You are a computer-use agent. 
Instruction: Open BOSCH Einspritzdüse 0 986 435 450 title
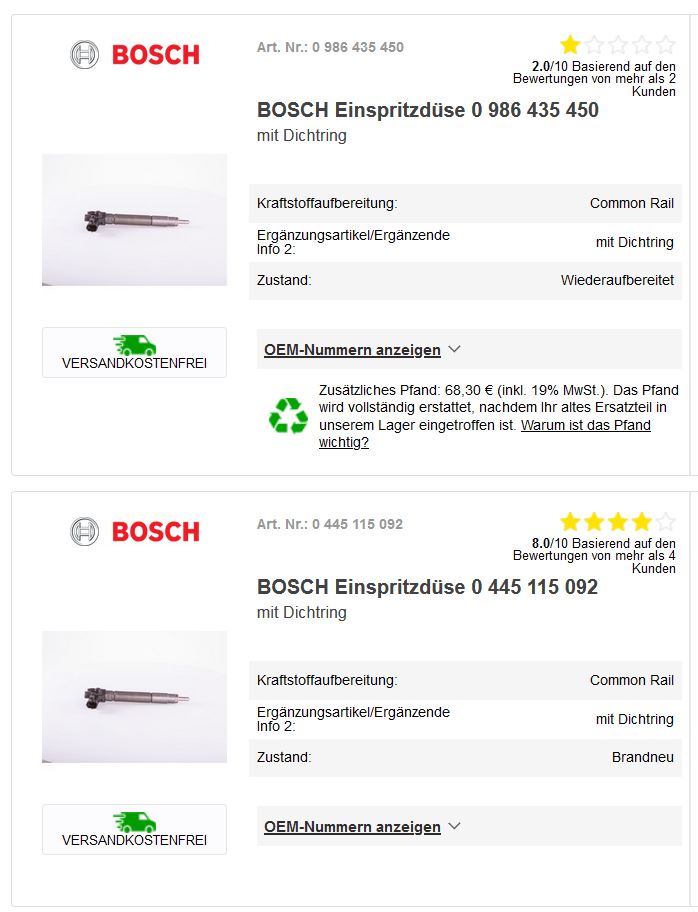[x=428, y=110]
